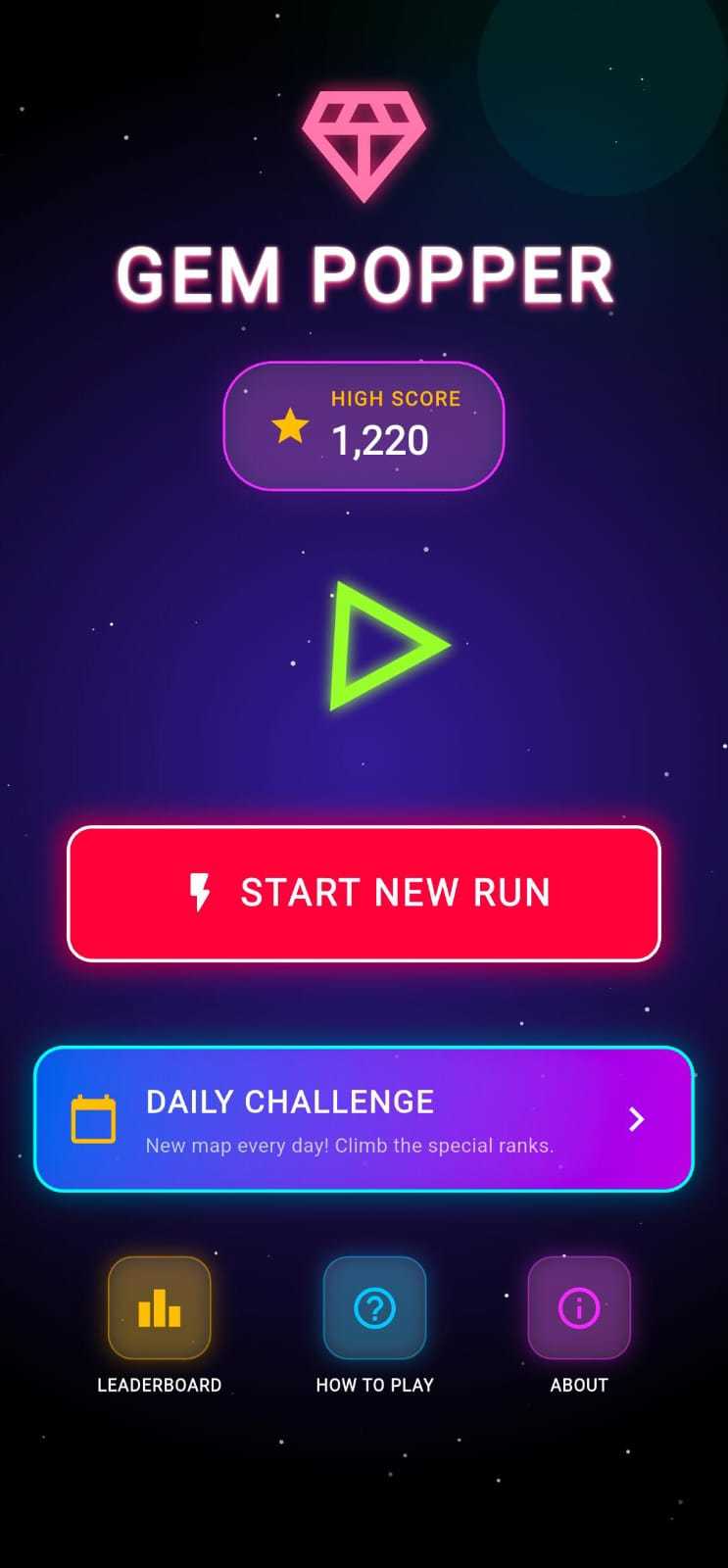Viewport: 728px width, 1568px height.
Task: View the How To Play guide
Action: point(374,1308)
